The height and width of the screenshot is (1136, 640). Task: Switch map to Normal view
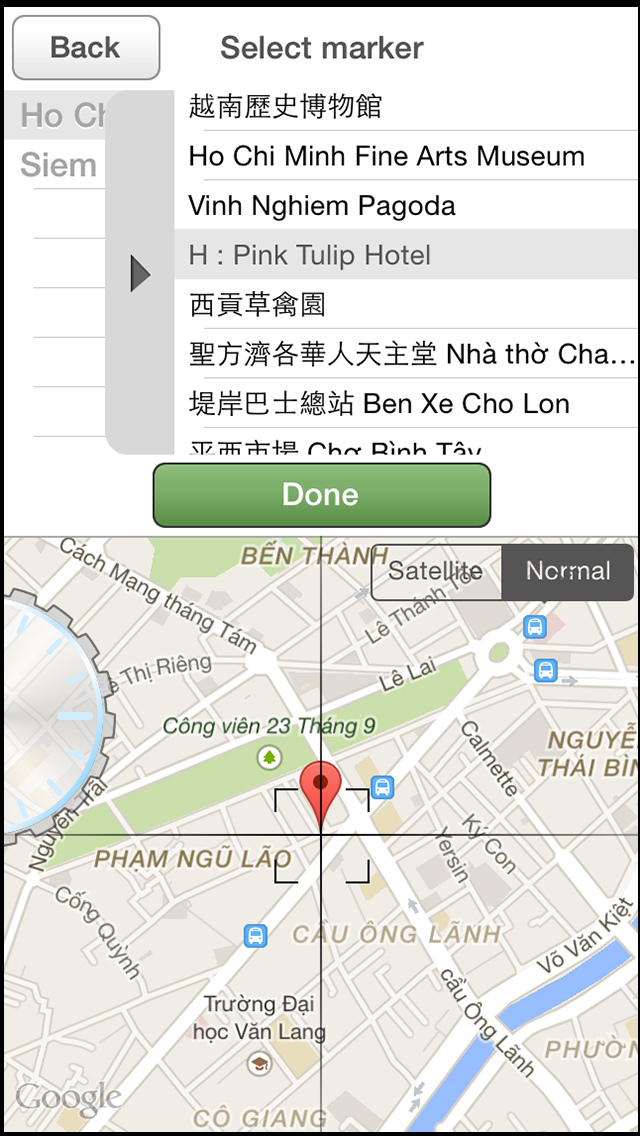click(567, 571)
